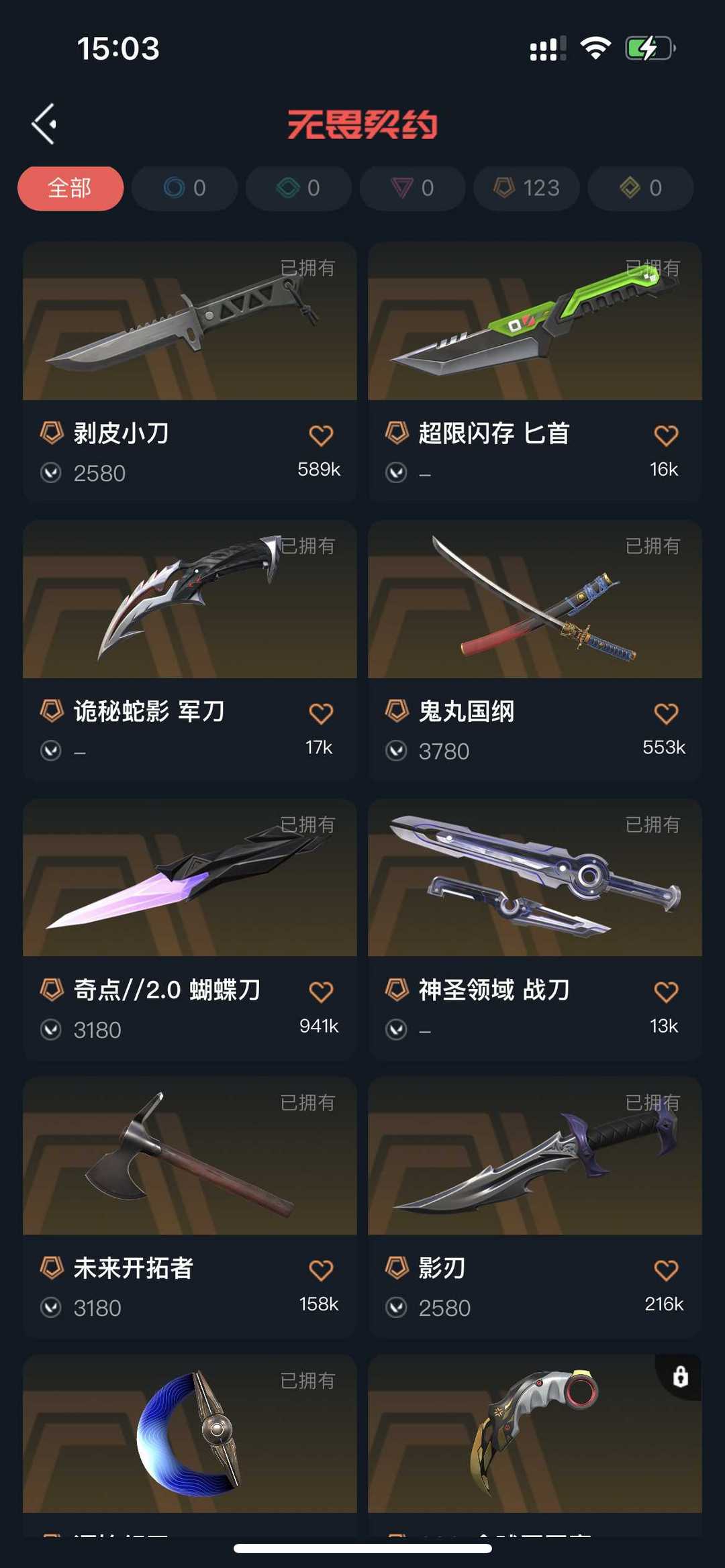Filter by the green diamond tier chip

pos(299,189)
